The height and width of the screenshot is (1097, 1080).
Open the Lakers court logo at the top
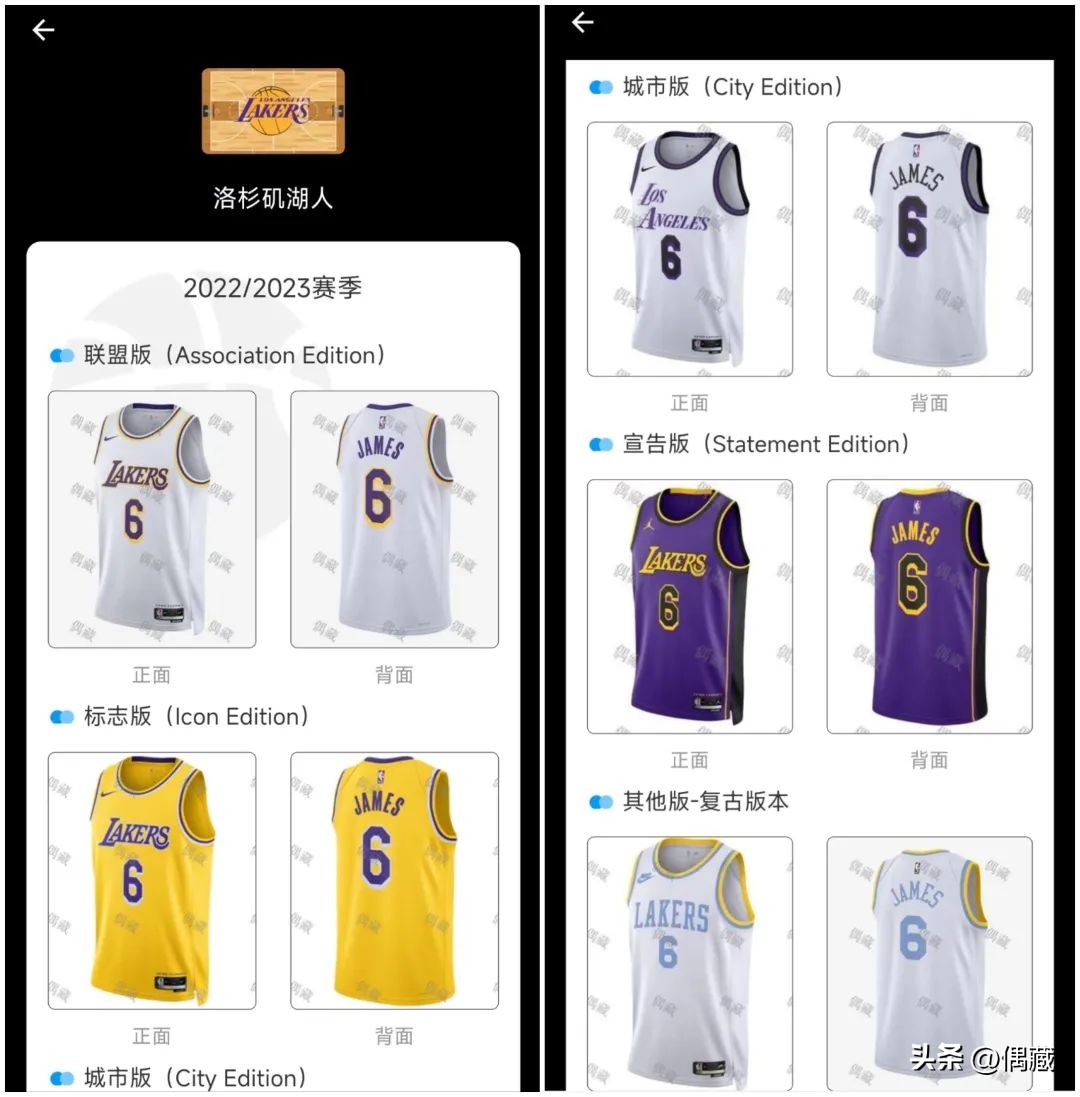(272, 110)
